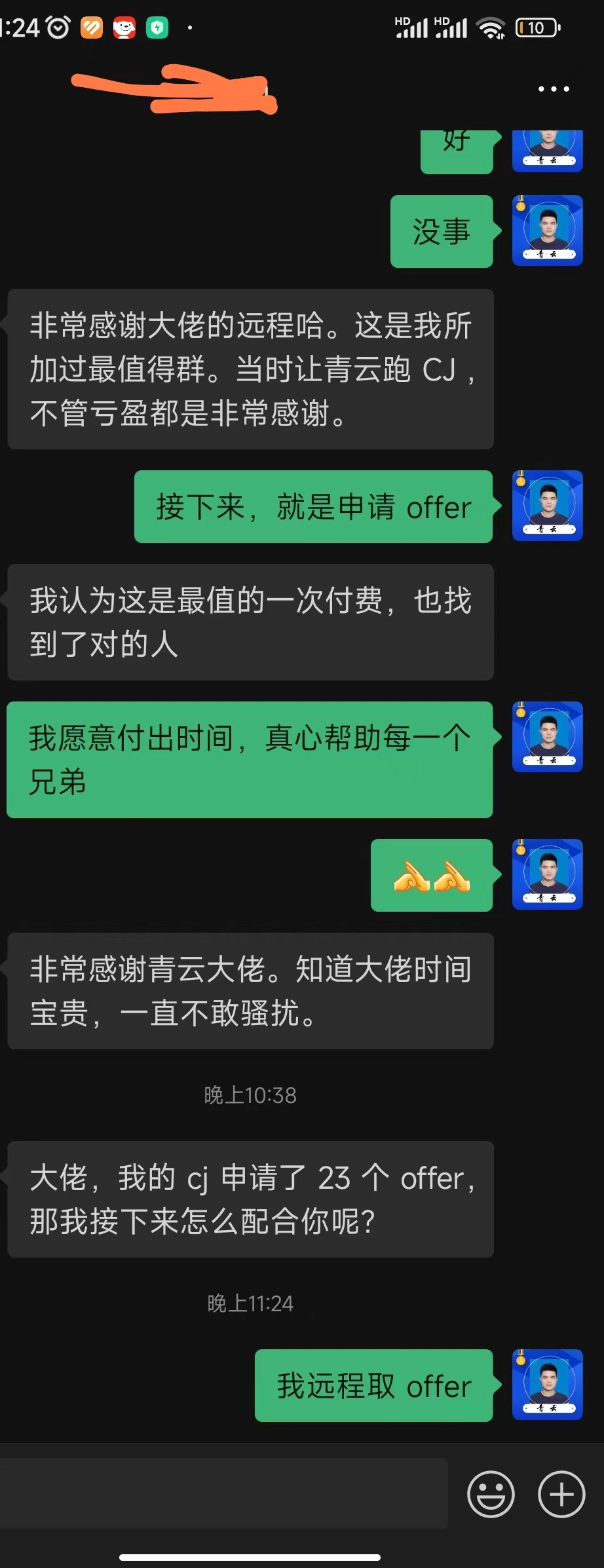Tap the JD app icon in the status bar

(124, 27)
